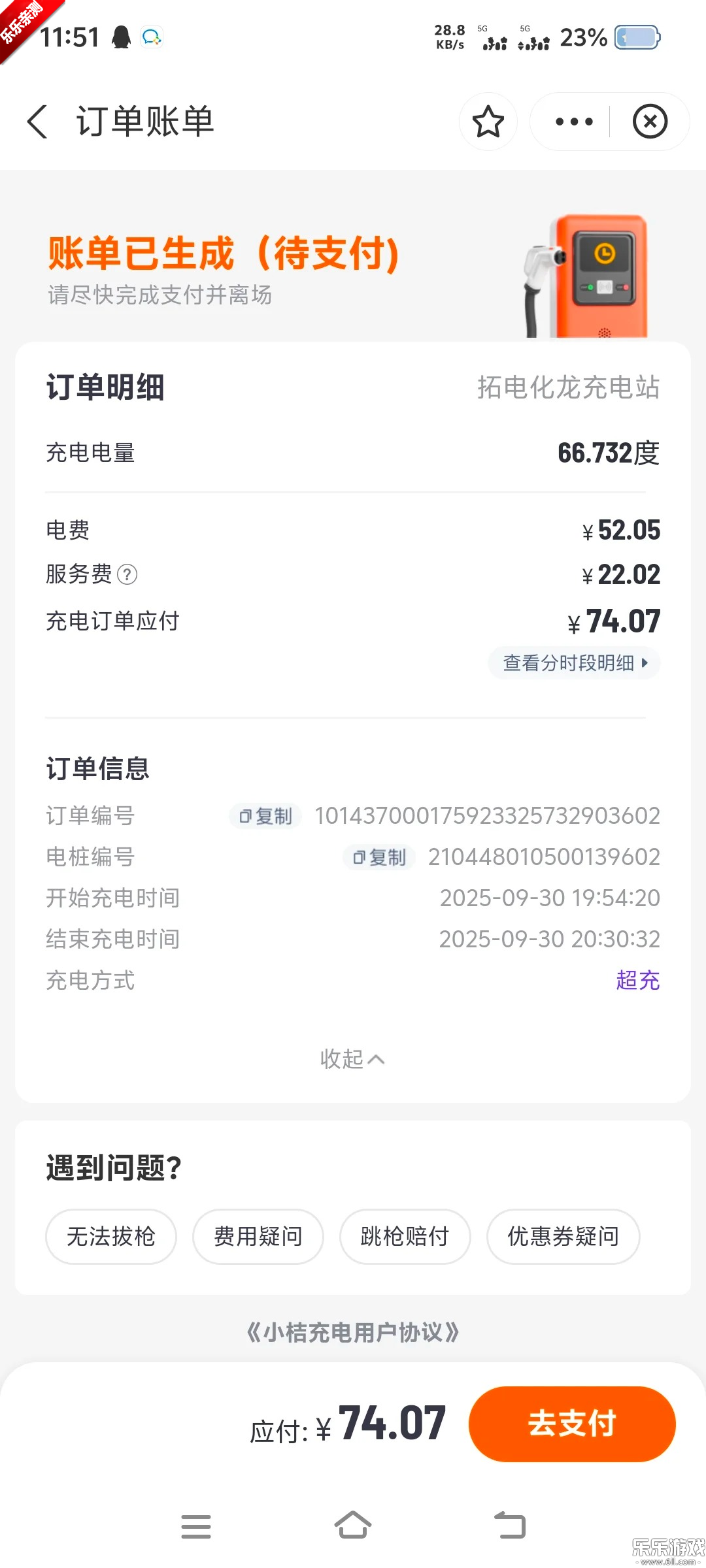This screenshot has height=1568, width=706.
Task: Expand 查看分时段明细 for time-segment details
Action: 573,662
